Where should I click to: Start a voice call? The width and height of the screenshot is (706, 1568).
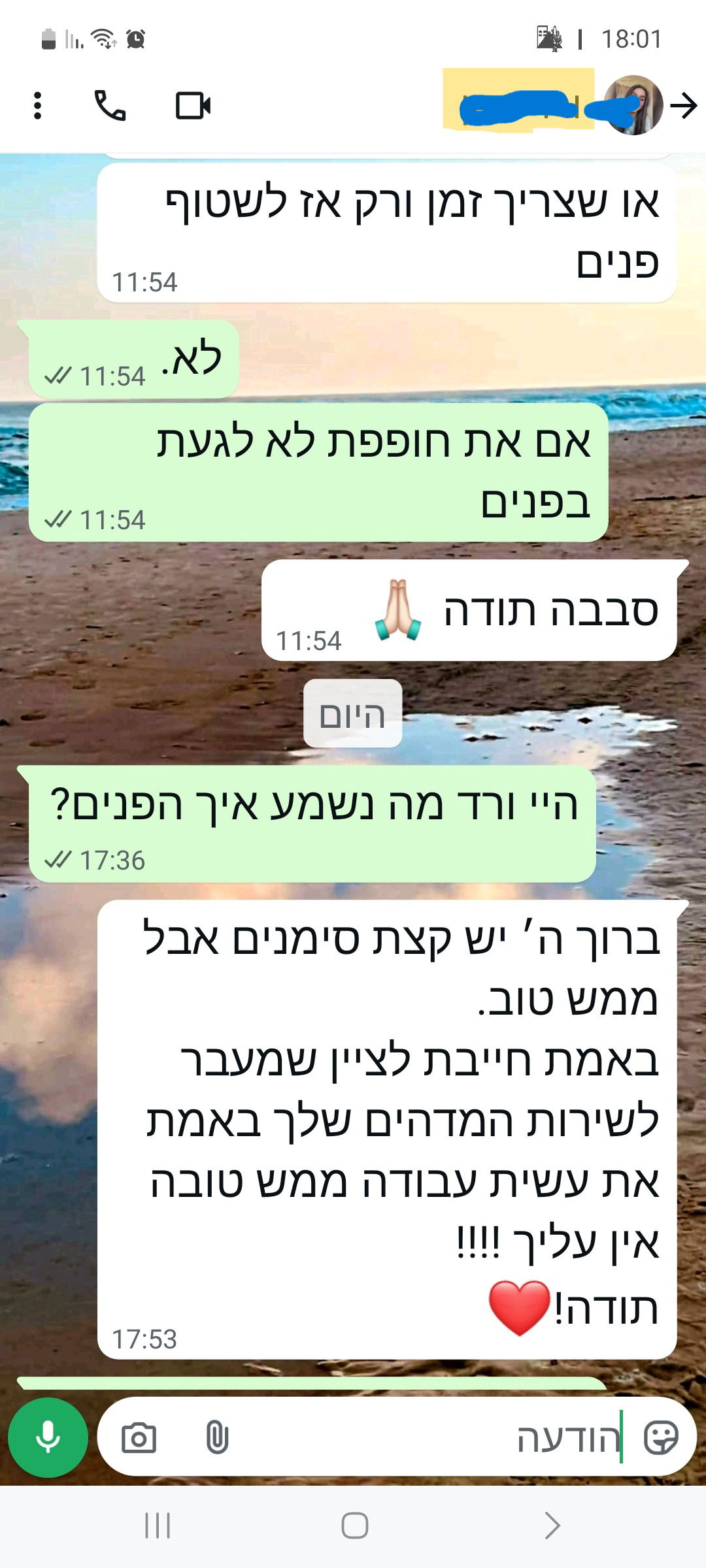coord(110,105)
